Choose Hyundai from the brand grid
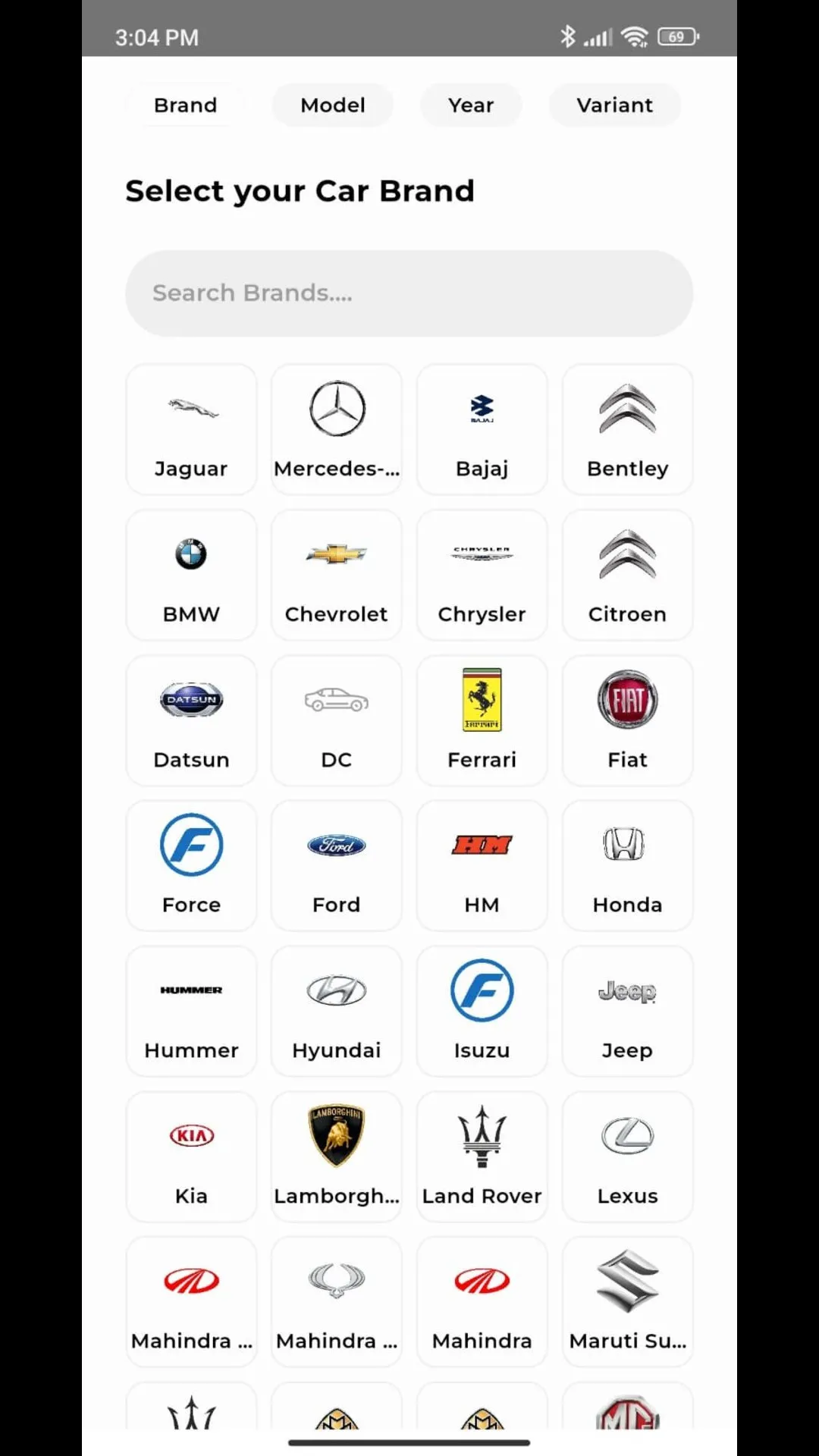The height and width of the screenshot is (1456, 819). (x=337, y=1012)
